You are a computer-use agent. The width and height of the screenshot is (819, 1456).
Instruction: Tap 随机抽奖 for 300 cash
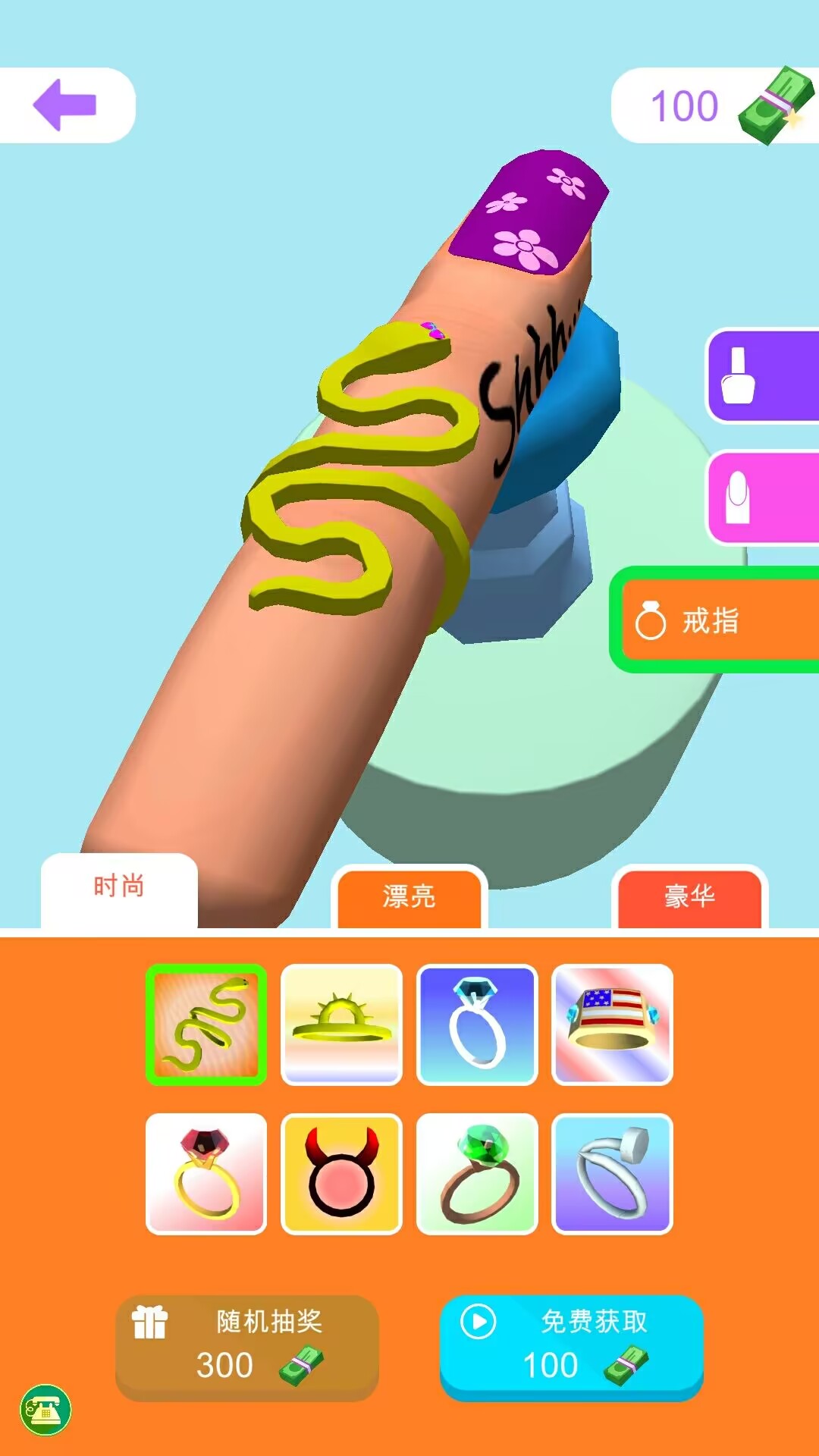(x=247, y=1347)
